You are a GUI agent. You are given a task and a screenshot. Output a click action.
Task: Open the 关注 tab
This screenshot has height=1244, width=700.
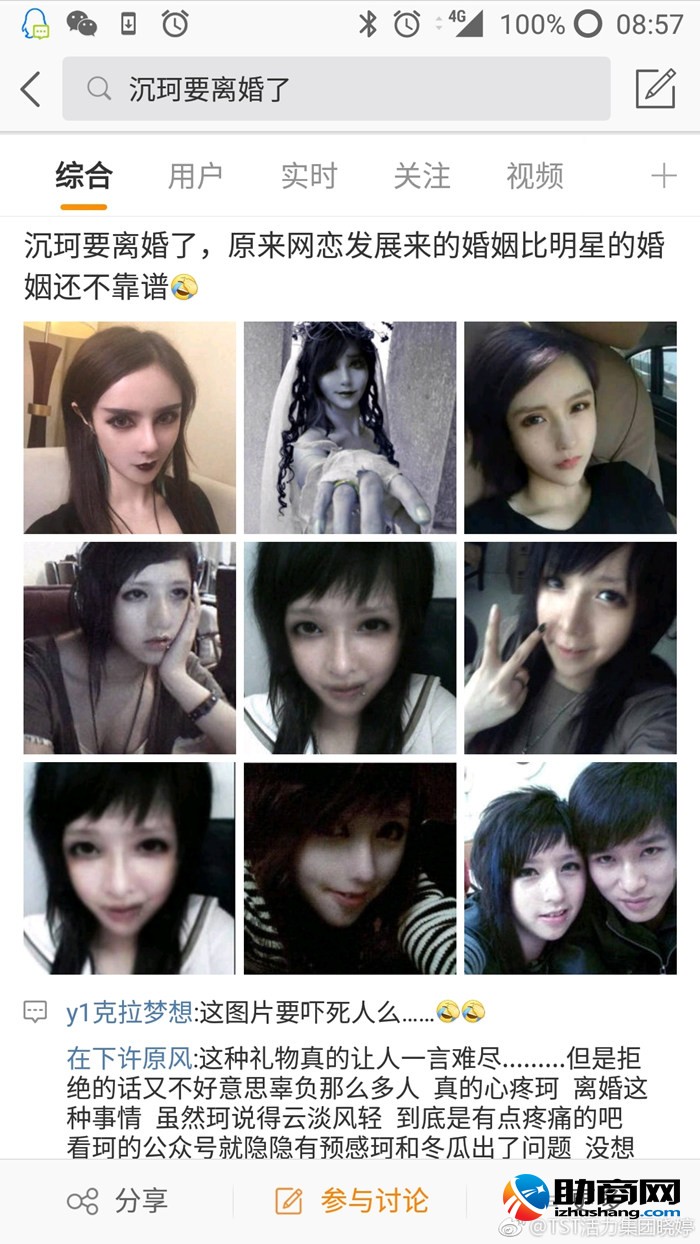[x=421, y=177]
